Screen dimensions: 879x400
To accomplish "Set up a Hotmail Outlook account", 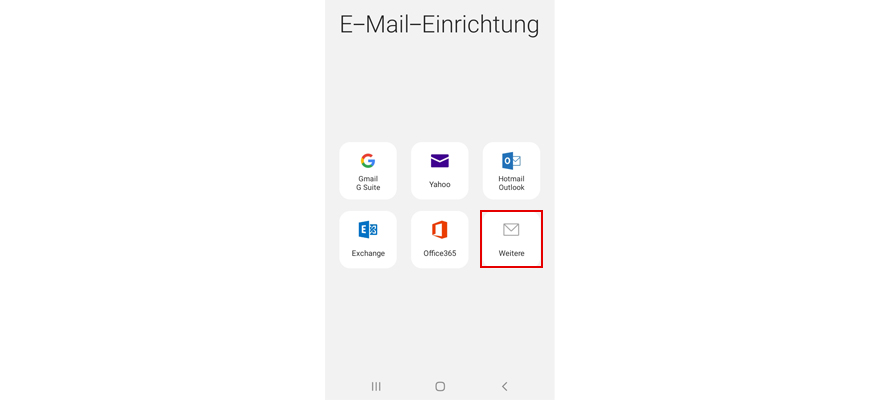I will coord(511,171).
